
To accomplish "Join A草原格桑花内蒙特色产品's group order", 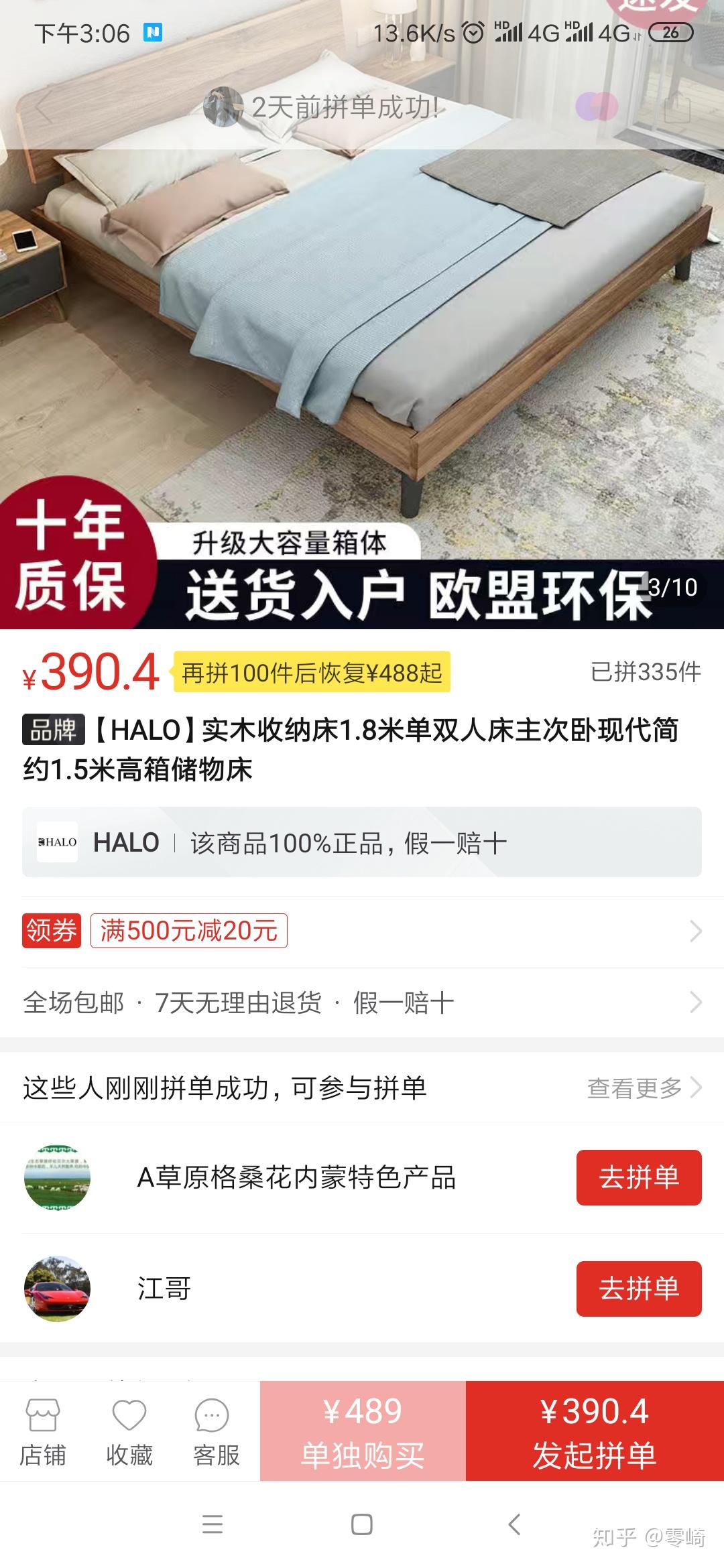I will 638,1177.
